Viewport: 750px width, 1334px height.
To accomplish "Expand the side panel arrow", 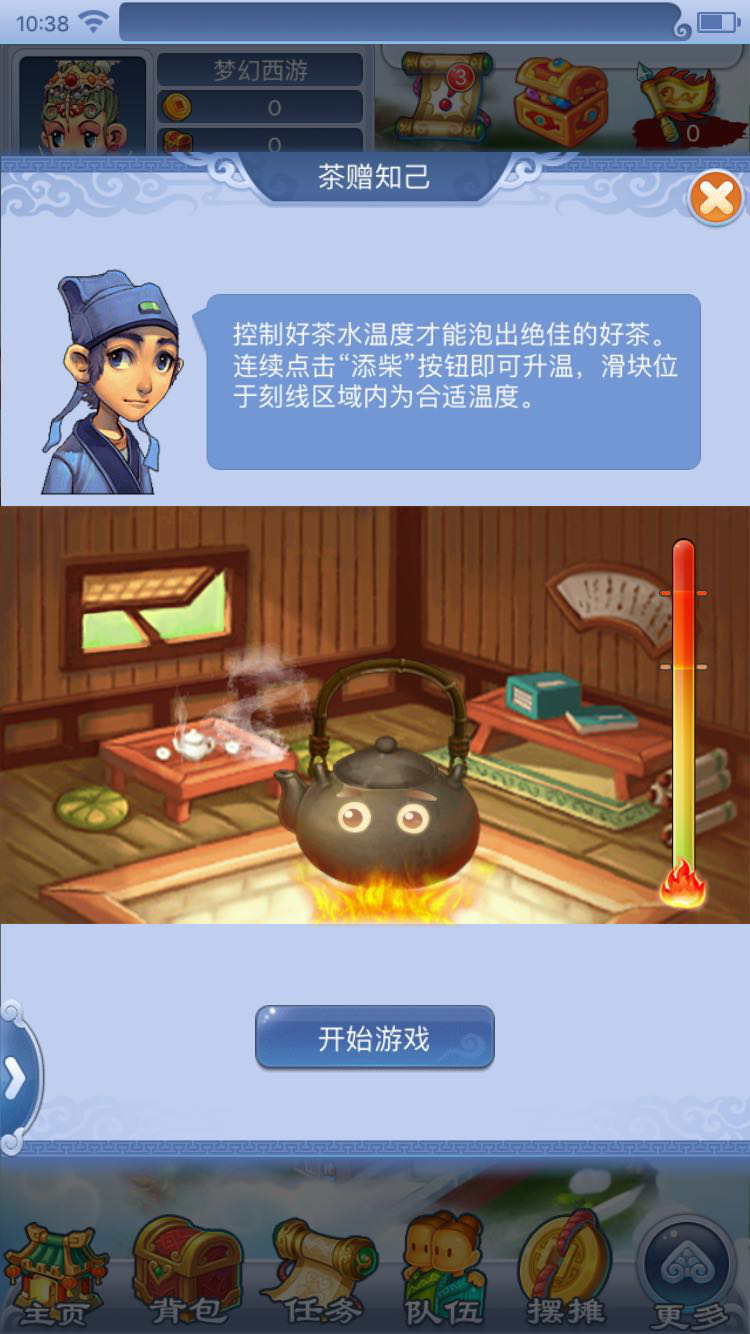I will tap(16, 1078).
